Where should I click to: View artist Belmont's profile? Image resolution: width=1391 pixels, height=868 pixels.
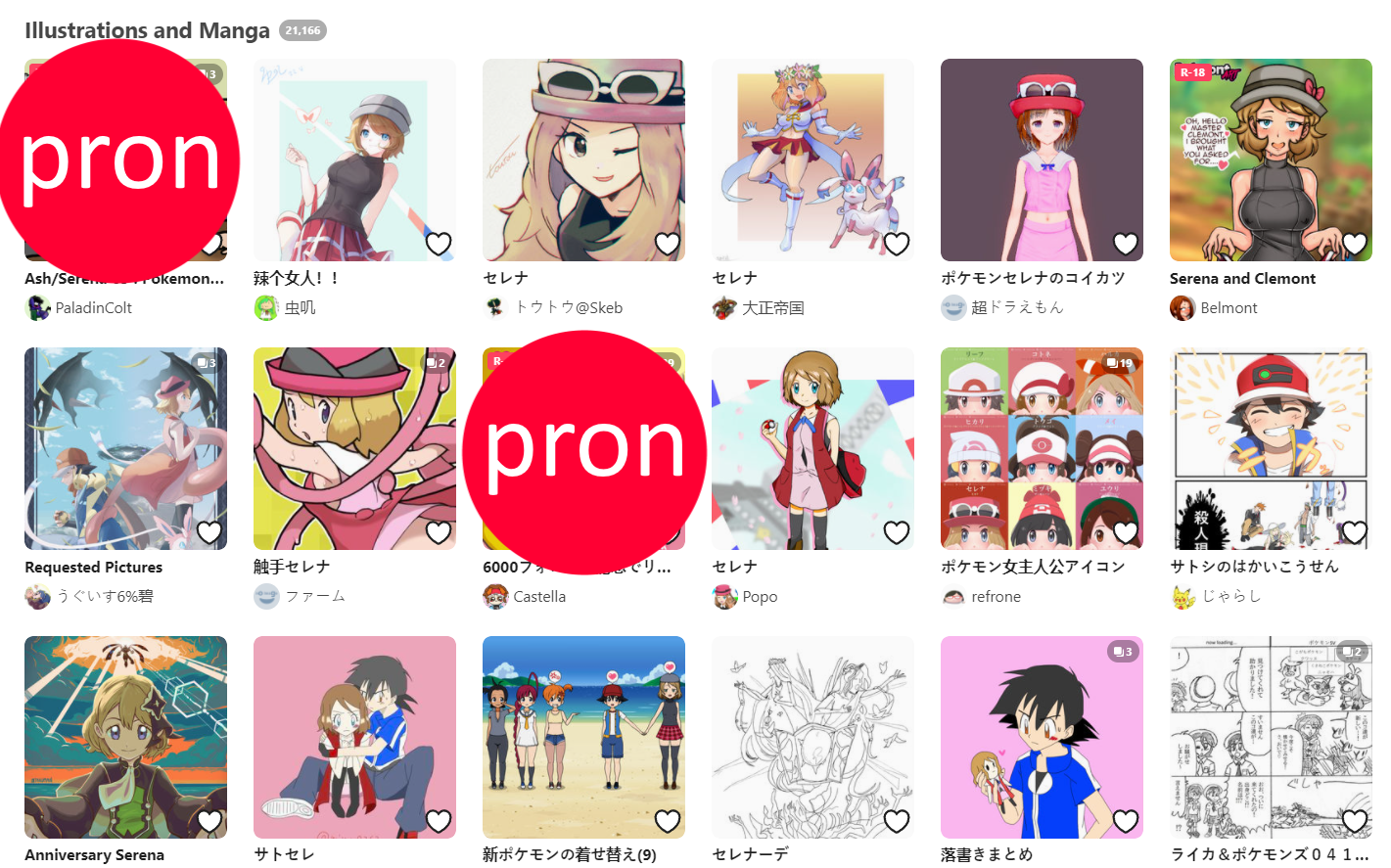pyautogui.click(x=1229, y=308)
